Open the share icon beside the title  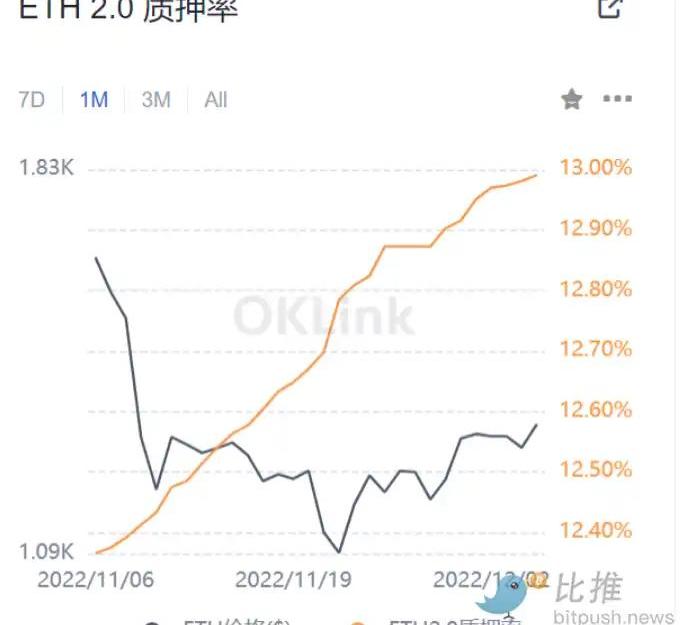click(610, 8)
